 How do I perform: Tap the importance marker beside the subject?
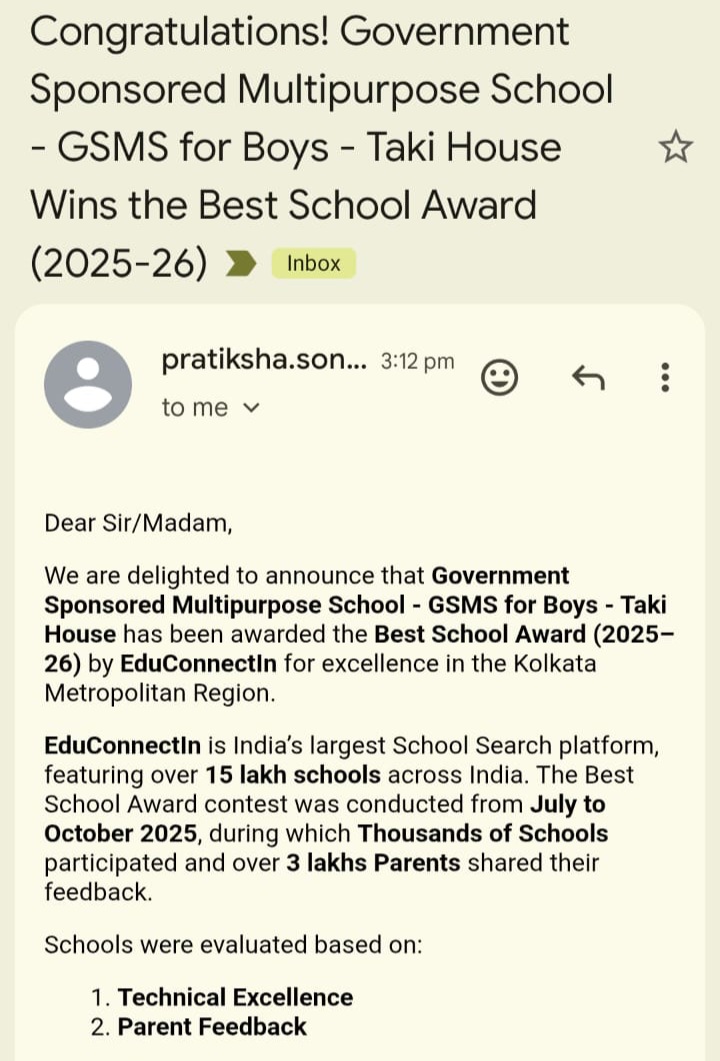(x=241, y=264)
